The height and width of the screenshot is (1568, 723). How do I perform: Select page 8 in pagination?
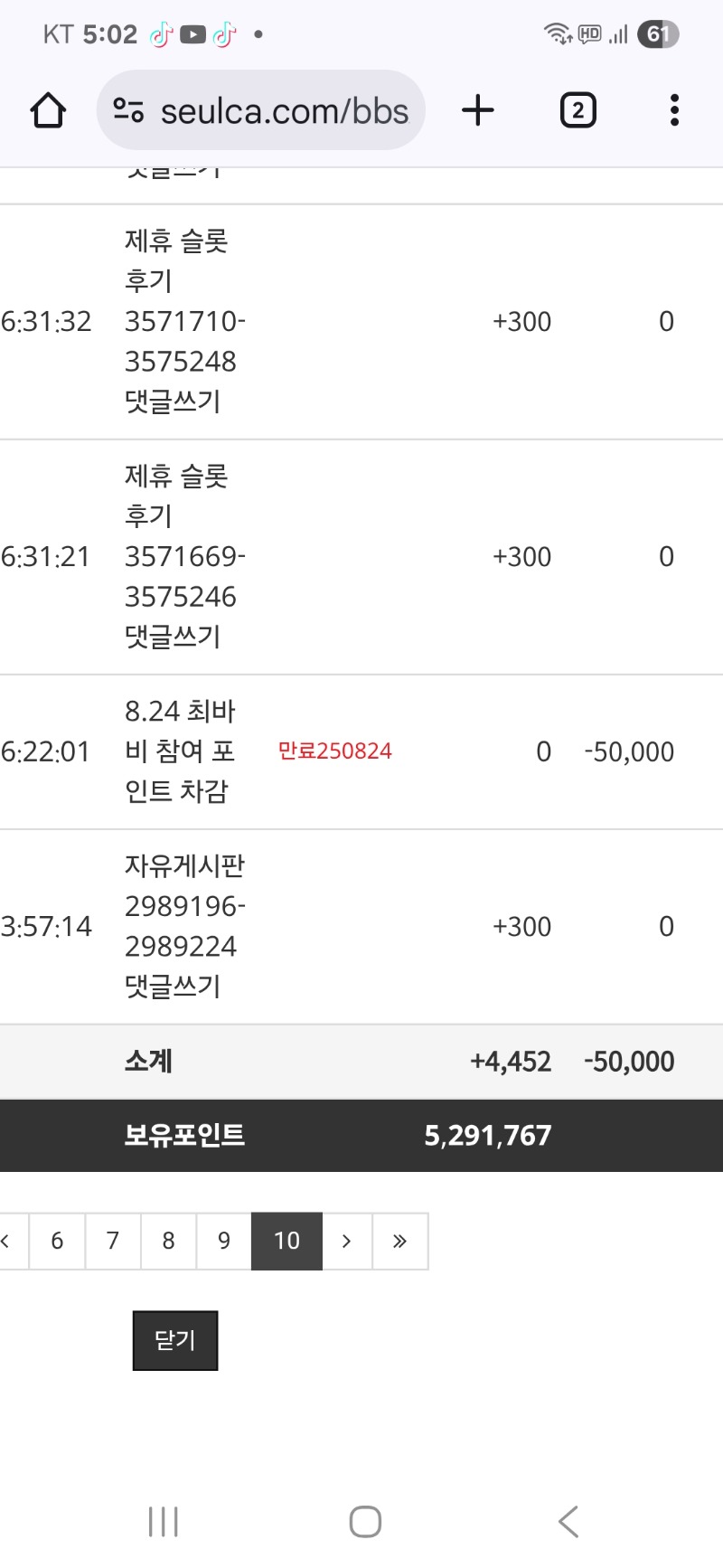(169, 1241)
